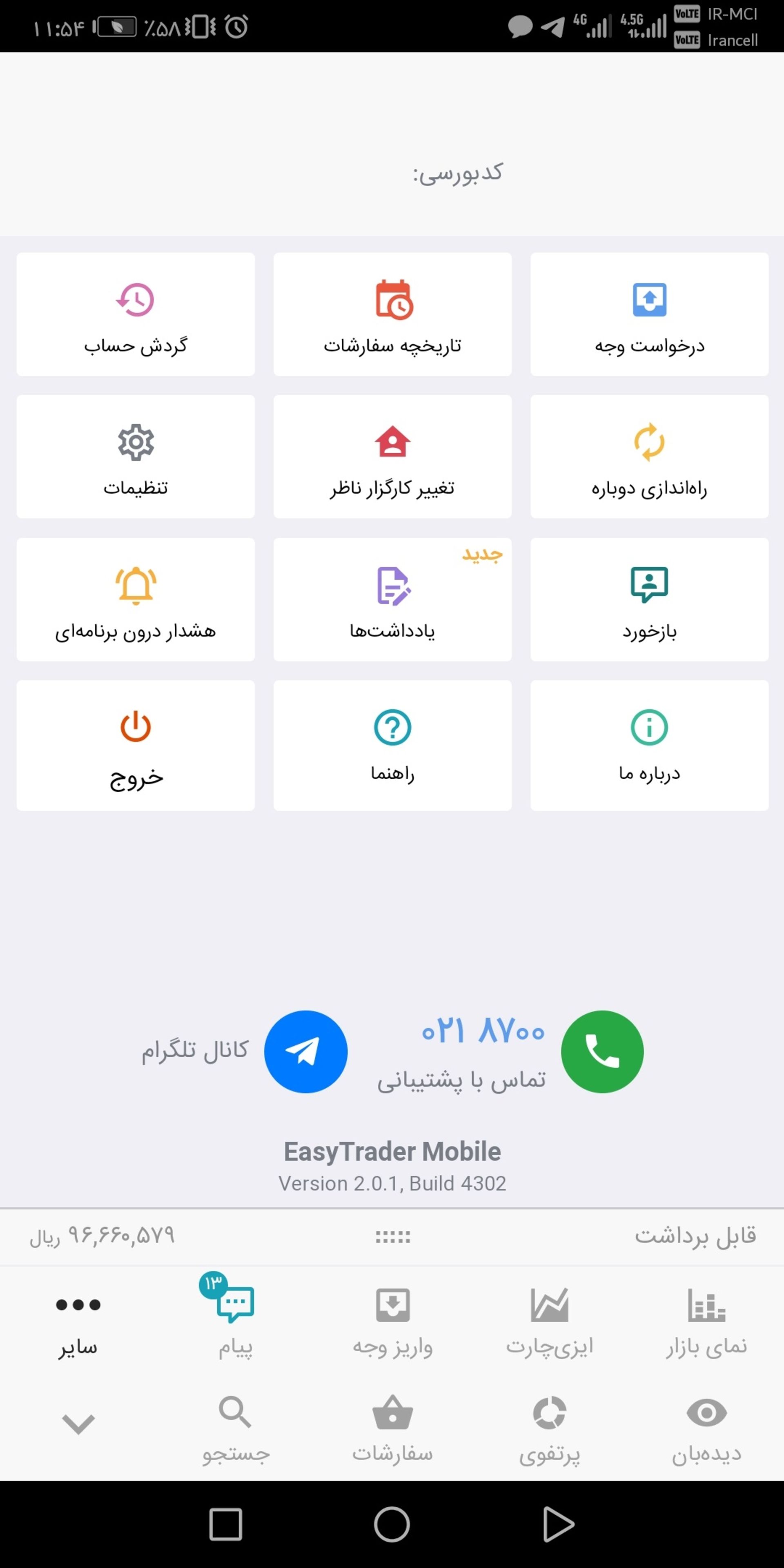Viewport: 784px width, 1568px height.
Task: Collapse menu with down chevron
Action: pos(78,1424)
